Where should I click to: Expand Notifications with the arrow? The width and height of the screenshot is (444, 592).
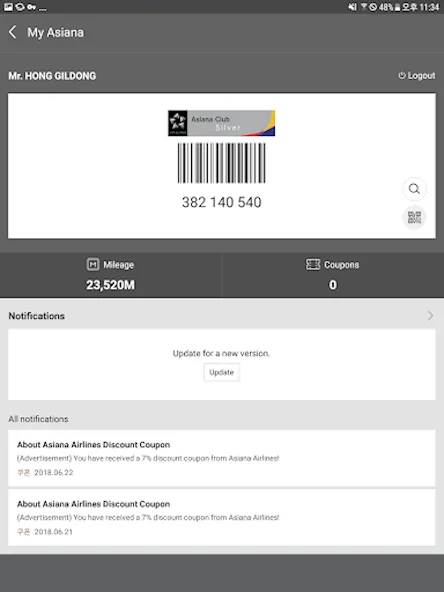pyautogui.click(x=430, y=316)
